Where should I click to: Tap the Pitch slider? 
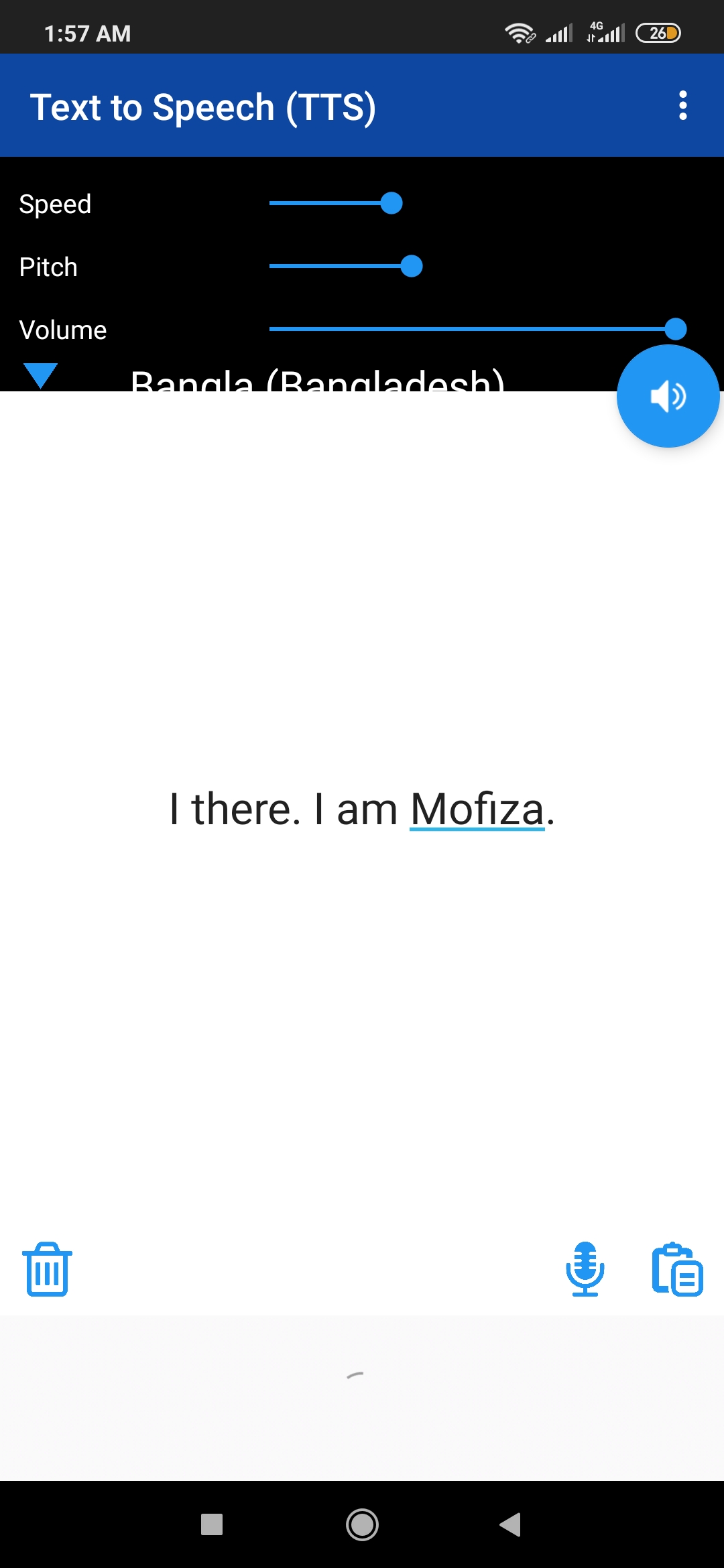pos(411,266)
